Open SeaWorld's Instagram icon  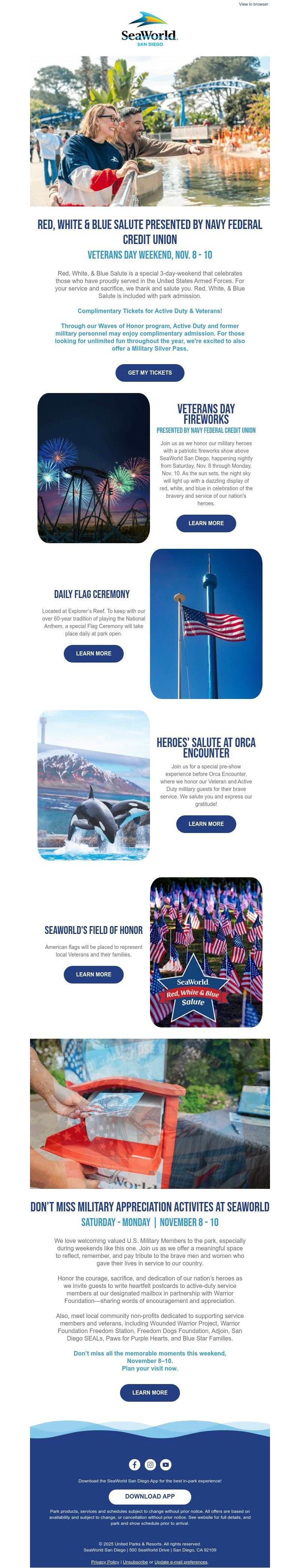[x=150, y=1464]
